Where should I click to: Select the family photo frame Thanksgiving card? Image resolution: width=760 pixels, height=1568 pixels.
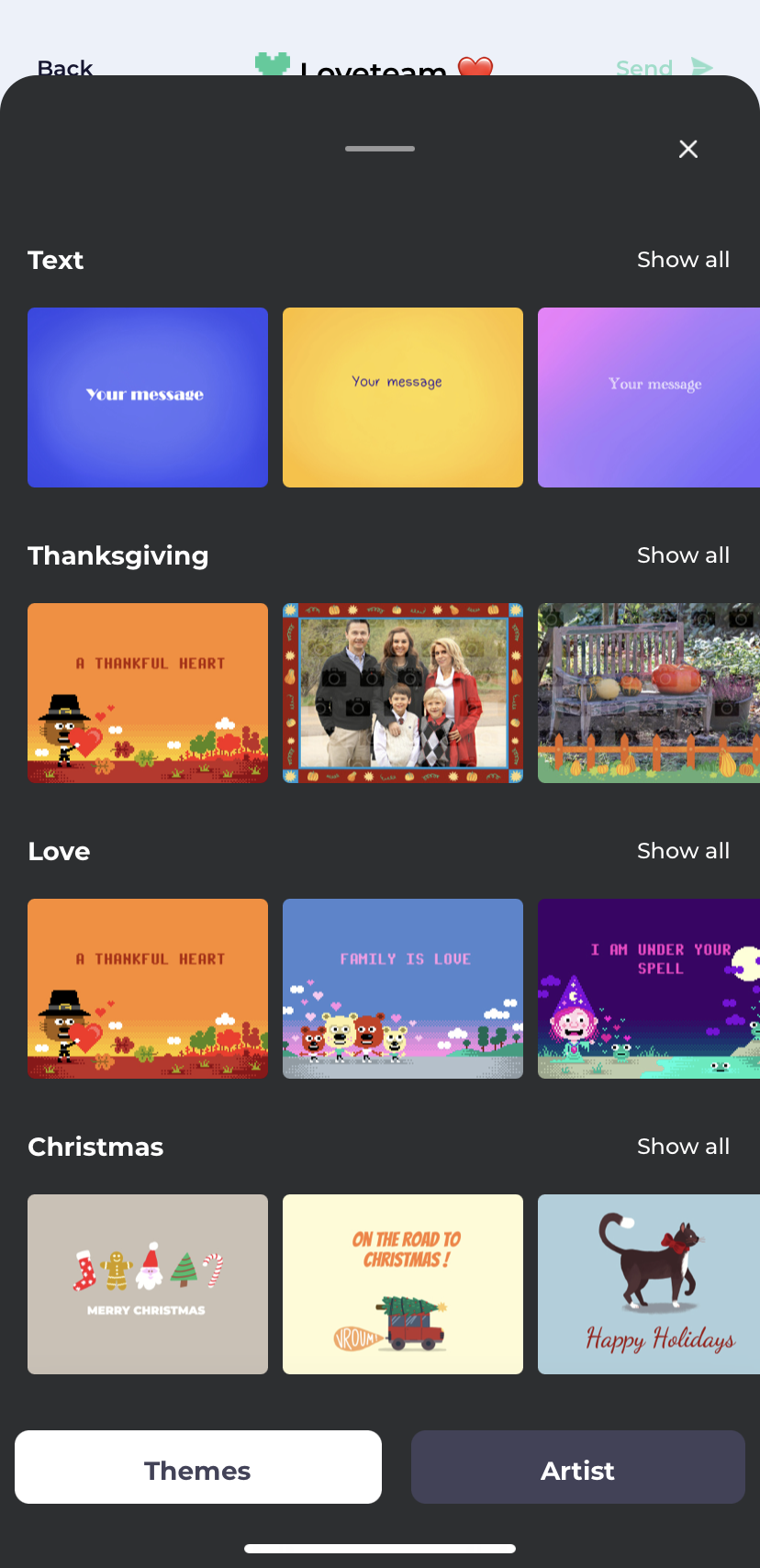(x=403, y=693)
